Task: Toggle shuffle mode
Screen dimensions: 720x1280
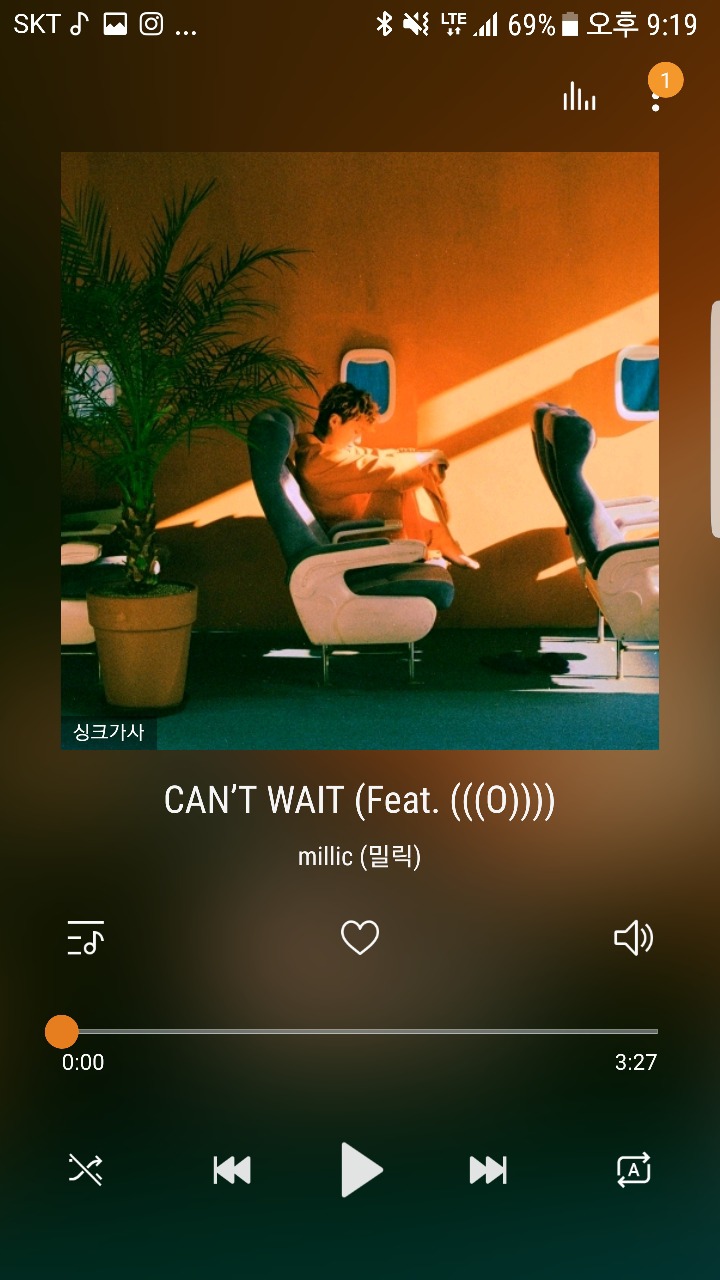Action: [x=86, y=1169]
